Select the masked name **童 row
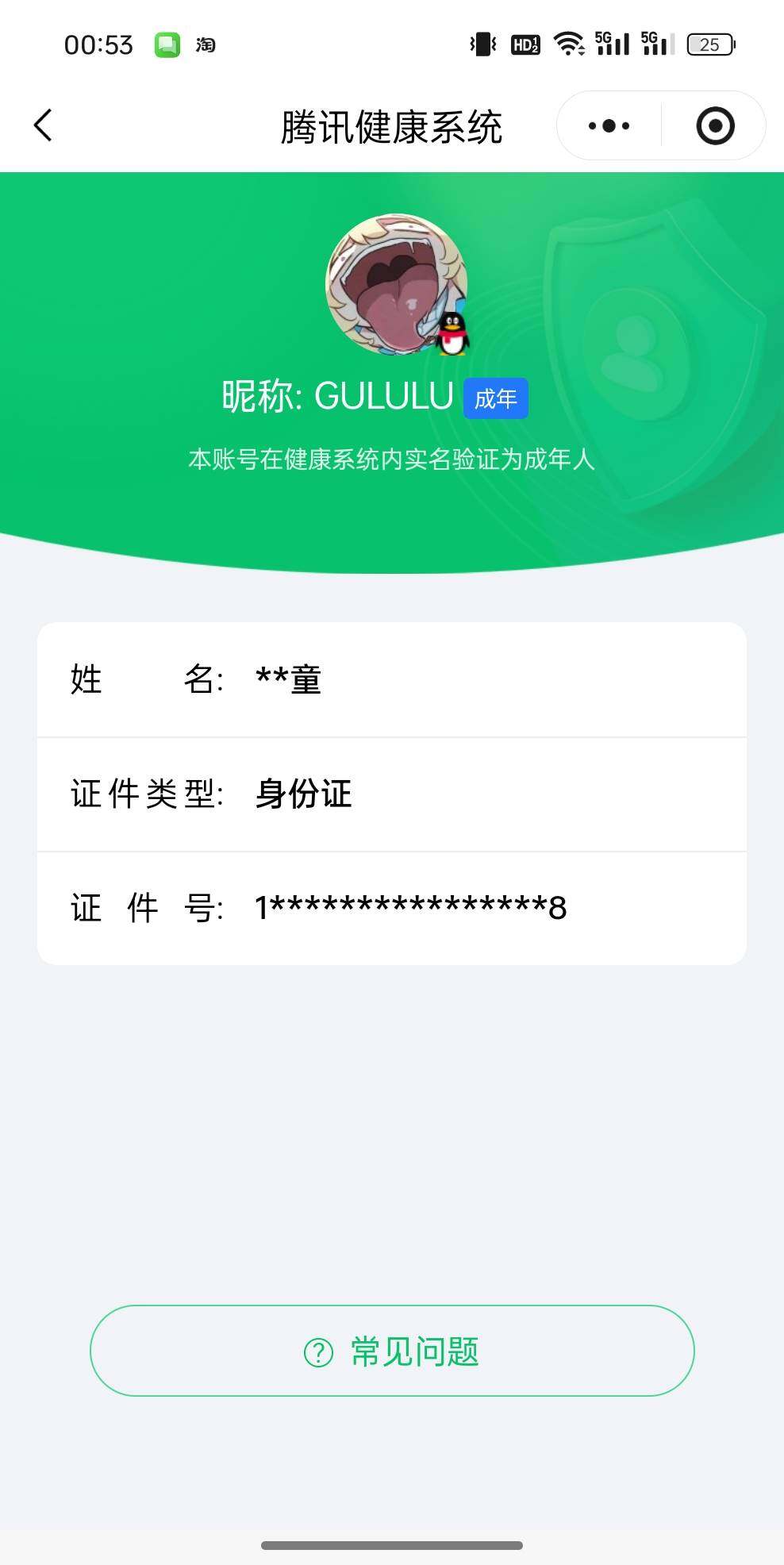The width and height of the screenshot is (784, 1565). [290, 680]
